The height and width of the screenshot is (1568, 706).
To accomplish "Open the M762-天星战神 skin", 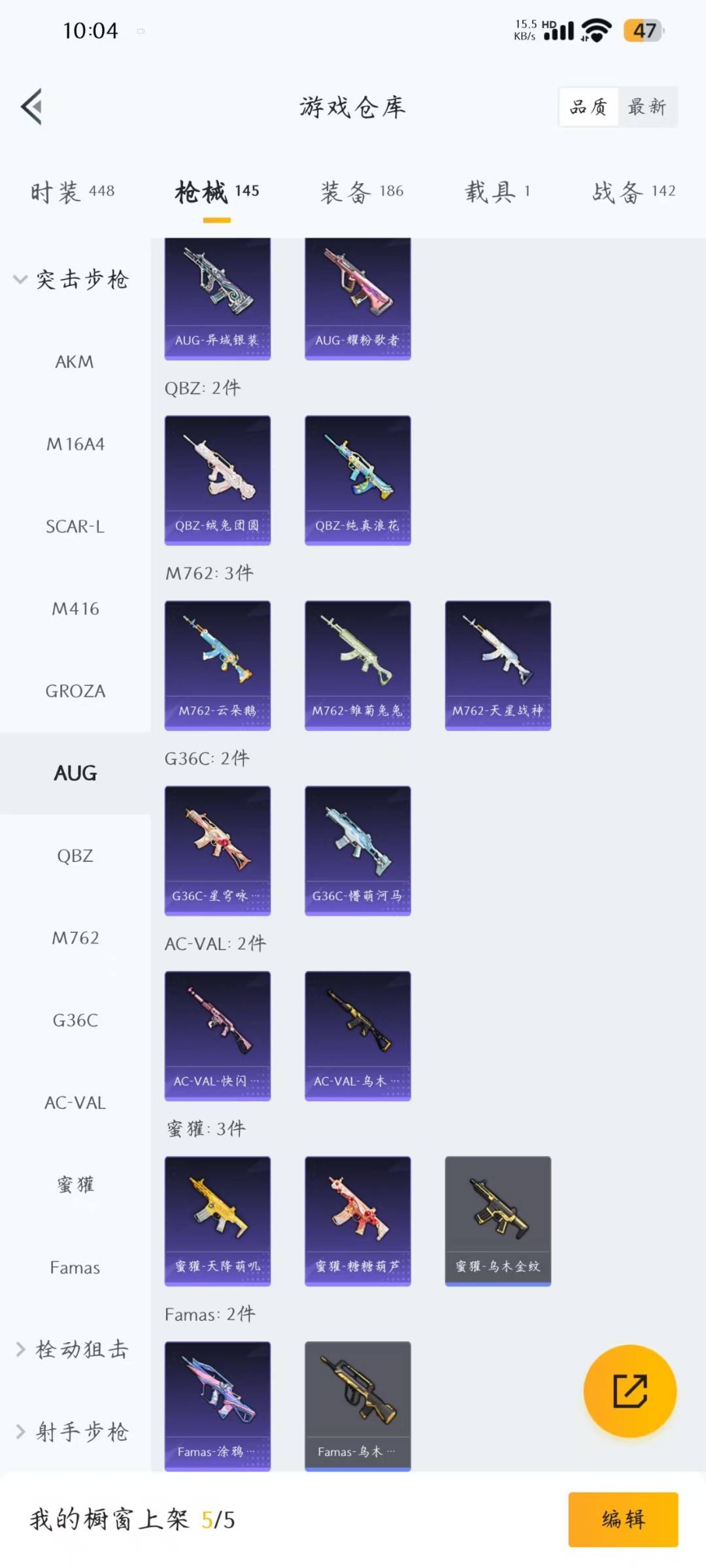I will tap(498, 665).
